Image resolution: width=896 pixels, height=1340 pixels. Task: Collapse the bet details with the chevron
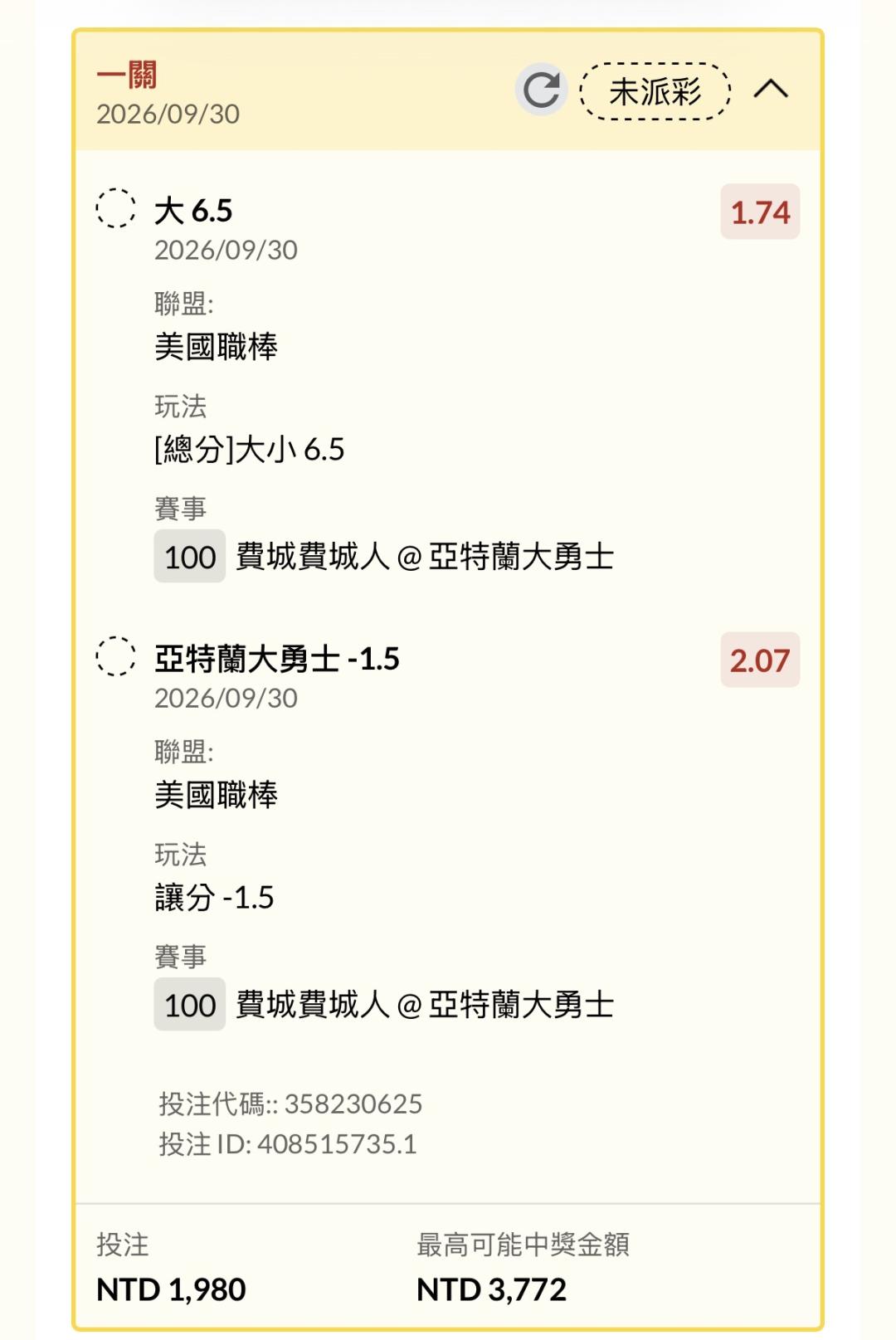tap(771, 89)
